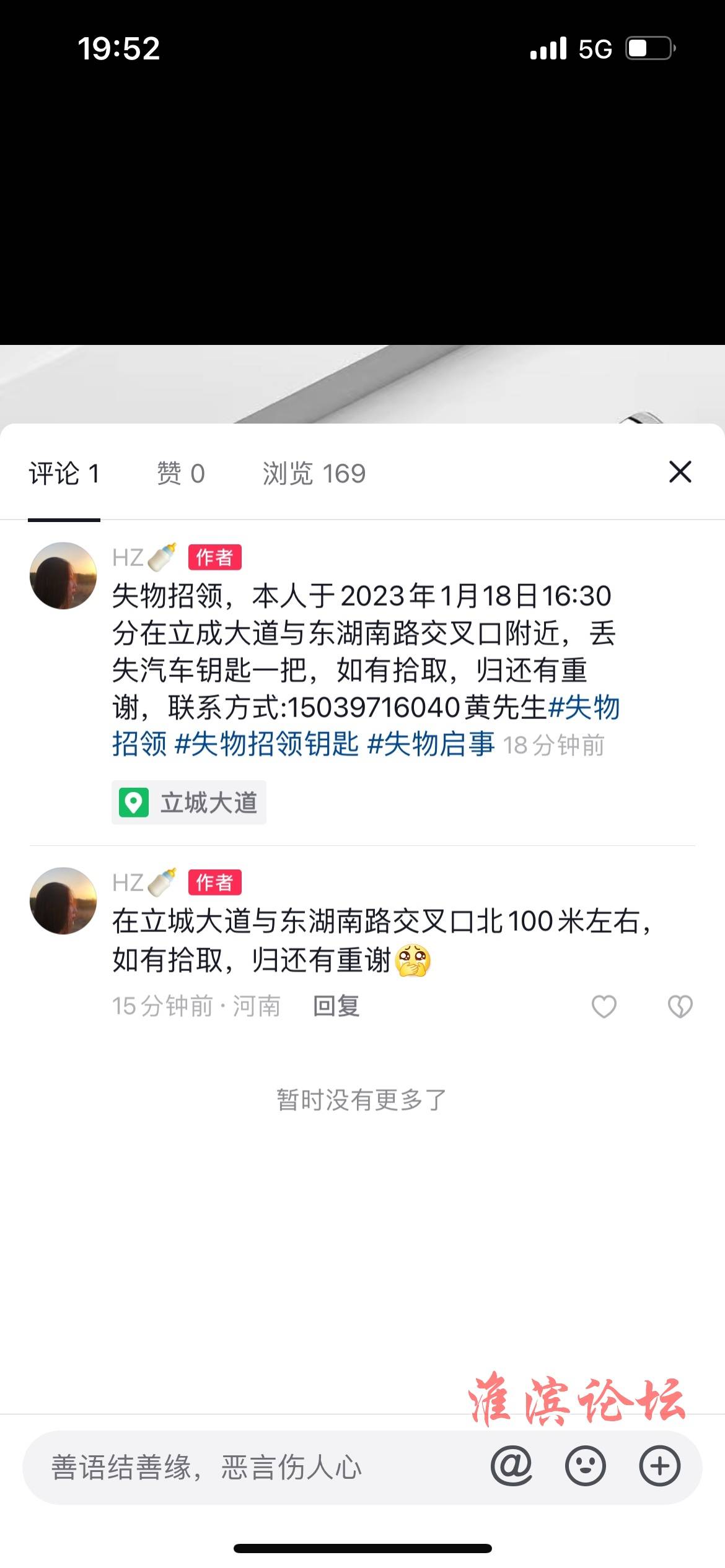This screenshot has height=1568, width=725.
Task: Dislike the comment with broken heart icon
Action: click(x=680, y=1006)
